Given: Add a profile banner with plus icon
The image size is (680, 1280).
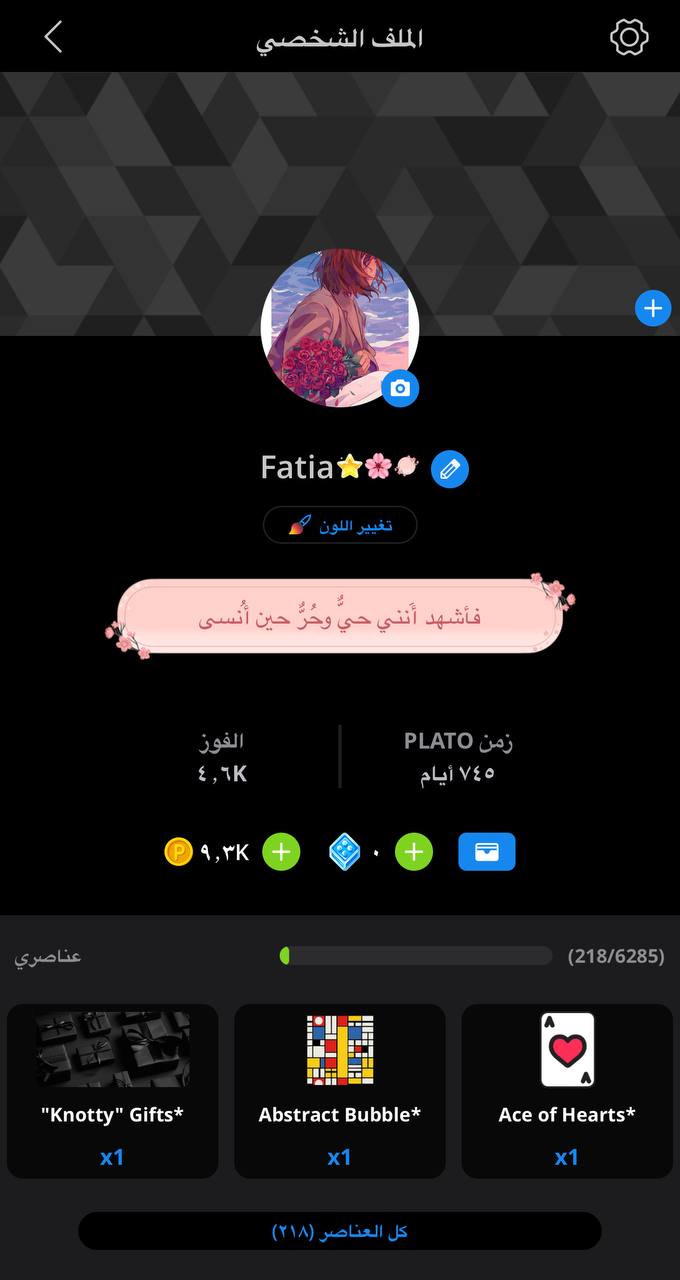Looking at the screenshot, I should click(653, 309).
